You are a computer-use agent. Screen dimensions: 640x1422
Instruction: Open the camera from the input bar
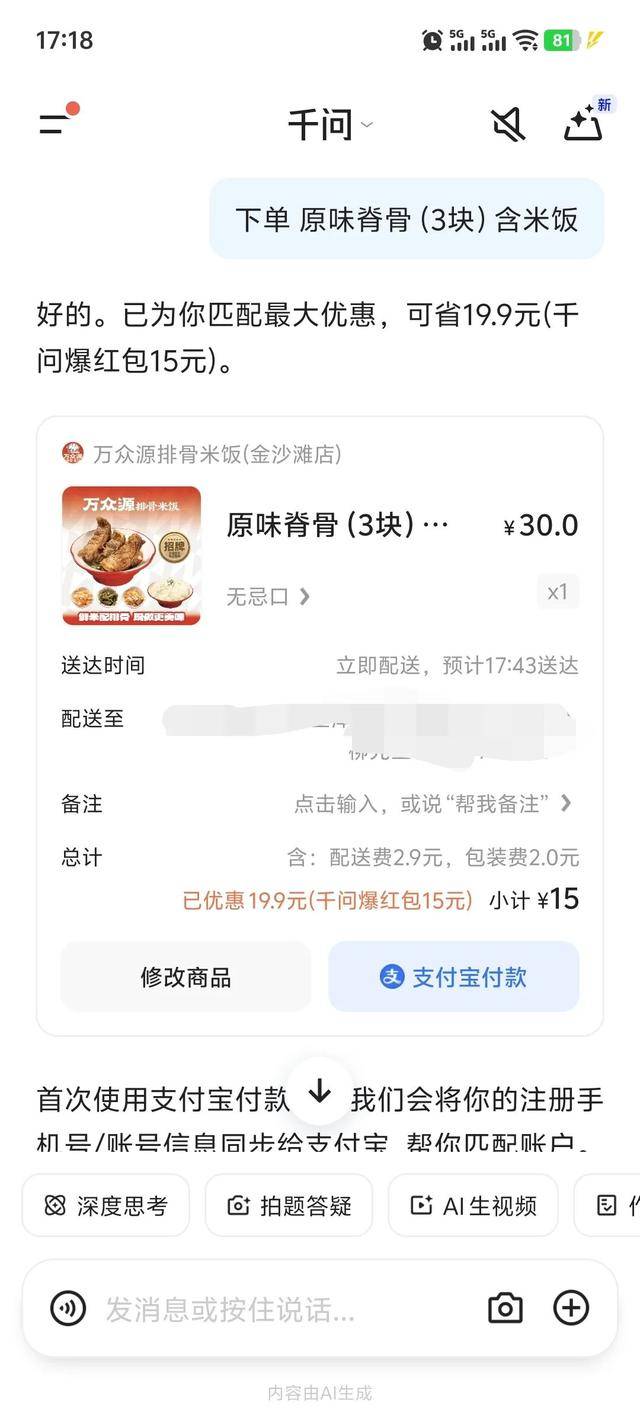click(x=505, y=1308)
